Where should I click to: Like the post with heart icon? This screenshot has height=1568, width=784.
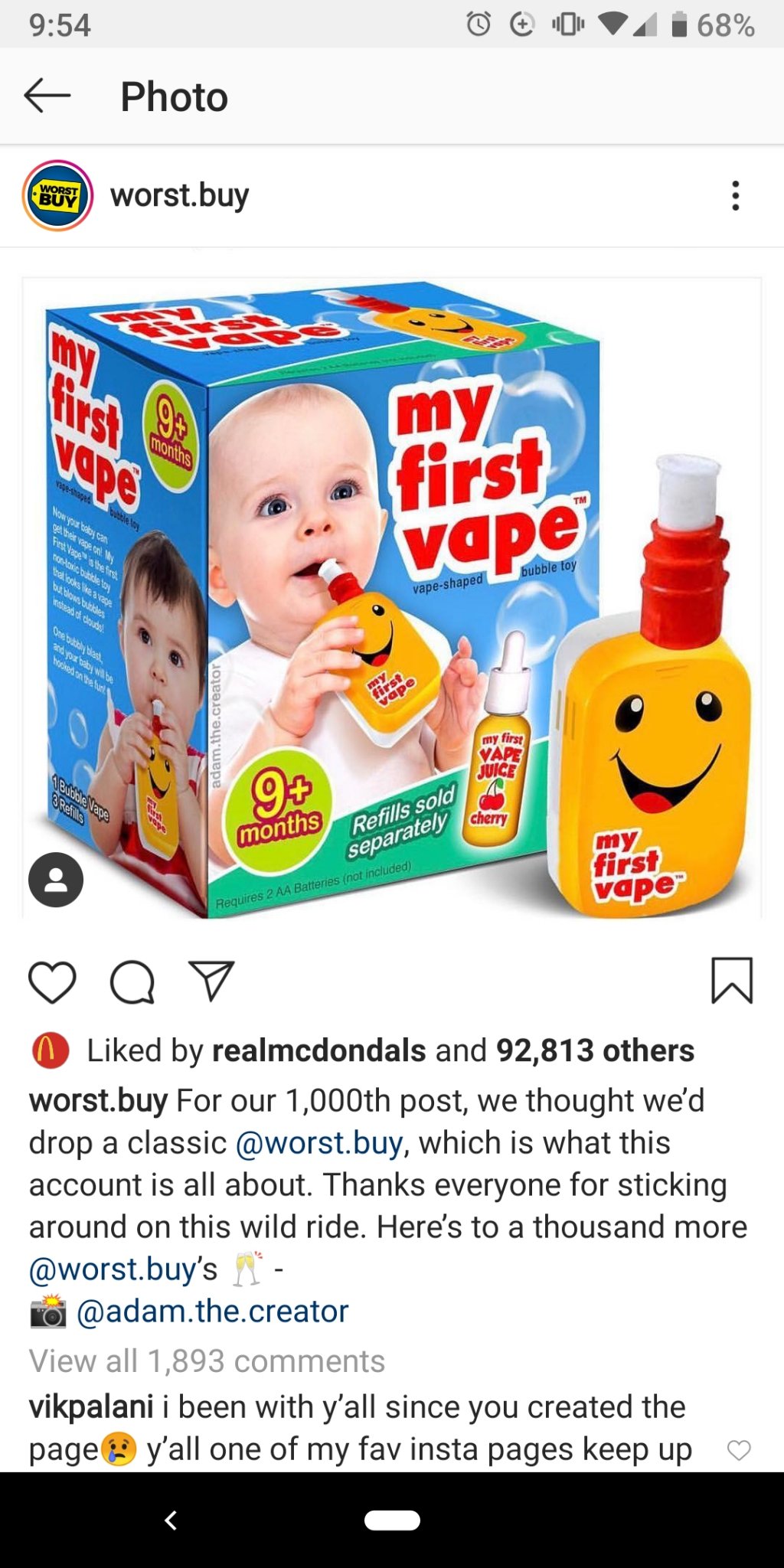(x=52, y=982)
